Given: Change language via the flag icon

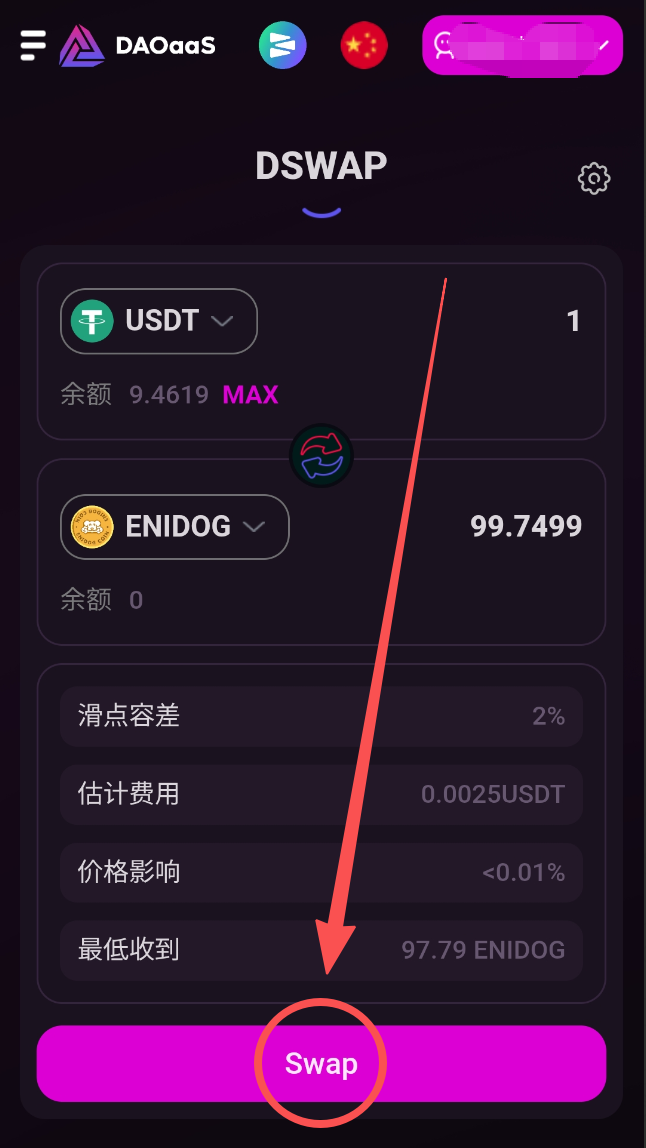Looking at the screenshot, I should tap(364, 45).
